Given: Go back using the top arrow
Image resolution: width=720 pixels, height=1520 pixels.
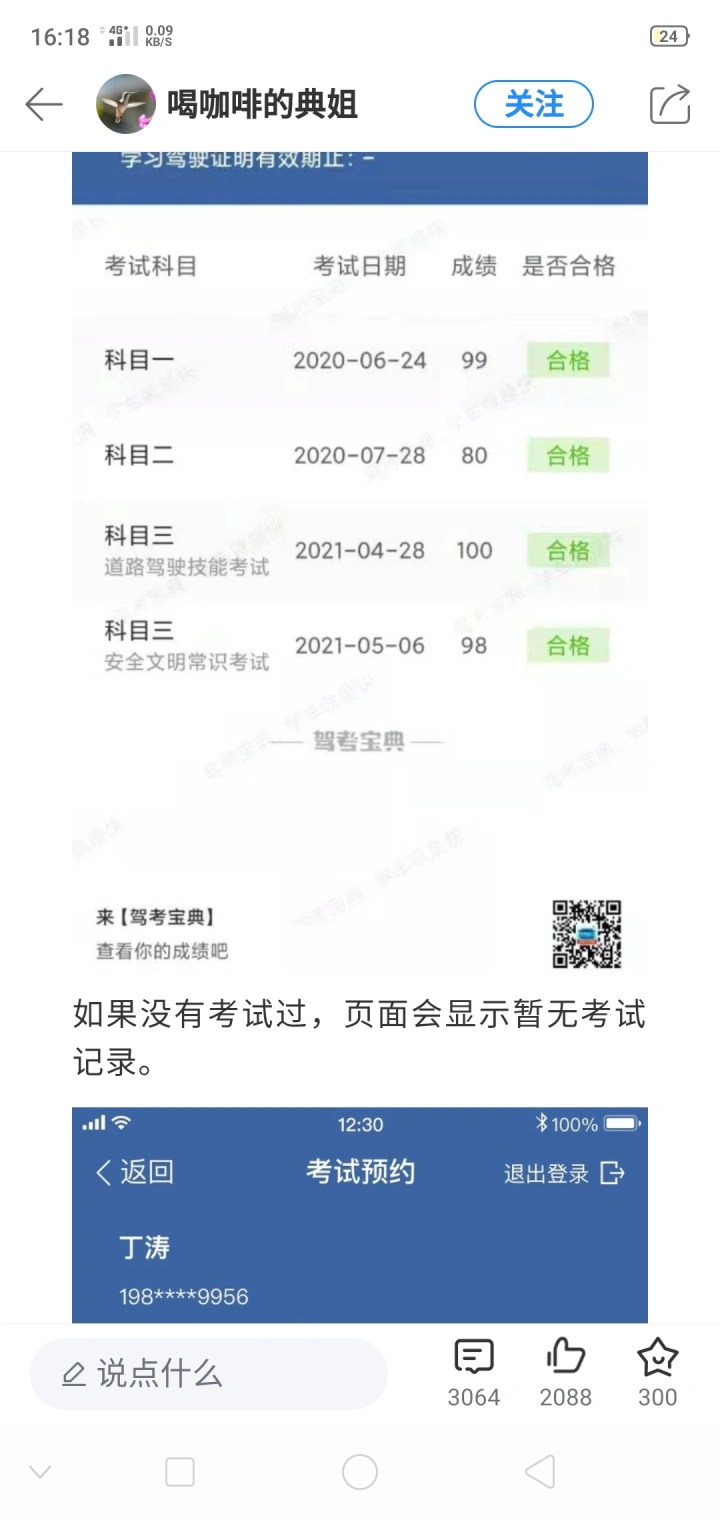Looking at the screenshot, I should pos(44,104).
